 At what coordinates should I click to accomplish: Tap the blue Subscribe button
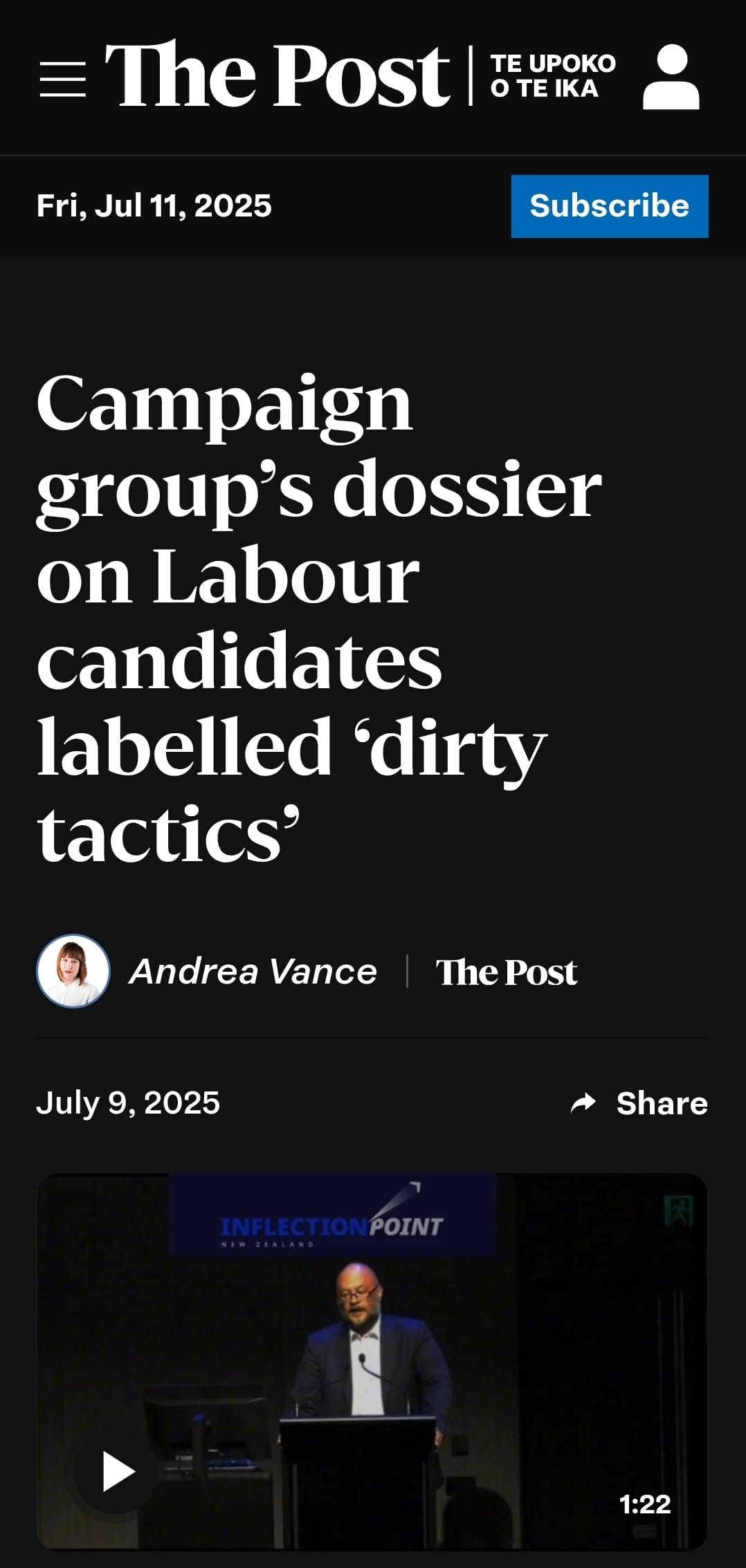pyautogui.click(x=609, y=206)
